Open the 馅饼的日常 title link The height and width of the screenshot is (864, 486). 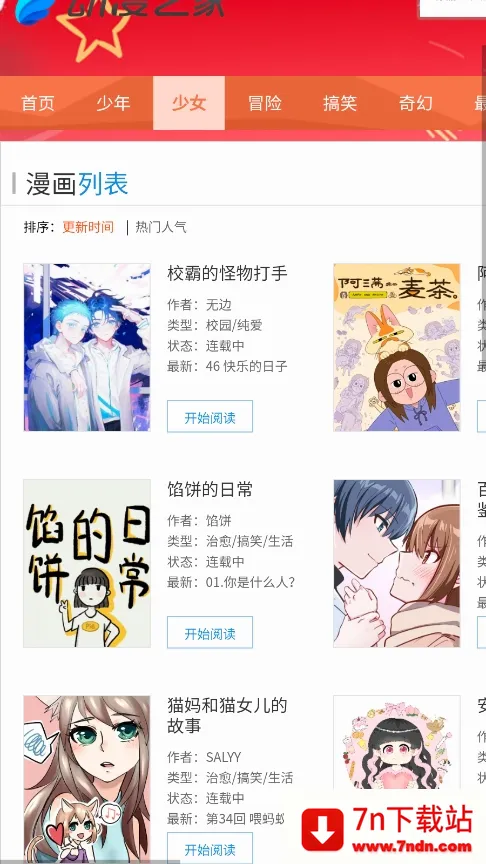210,489
